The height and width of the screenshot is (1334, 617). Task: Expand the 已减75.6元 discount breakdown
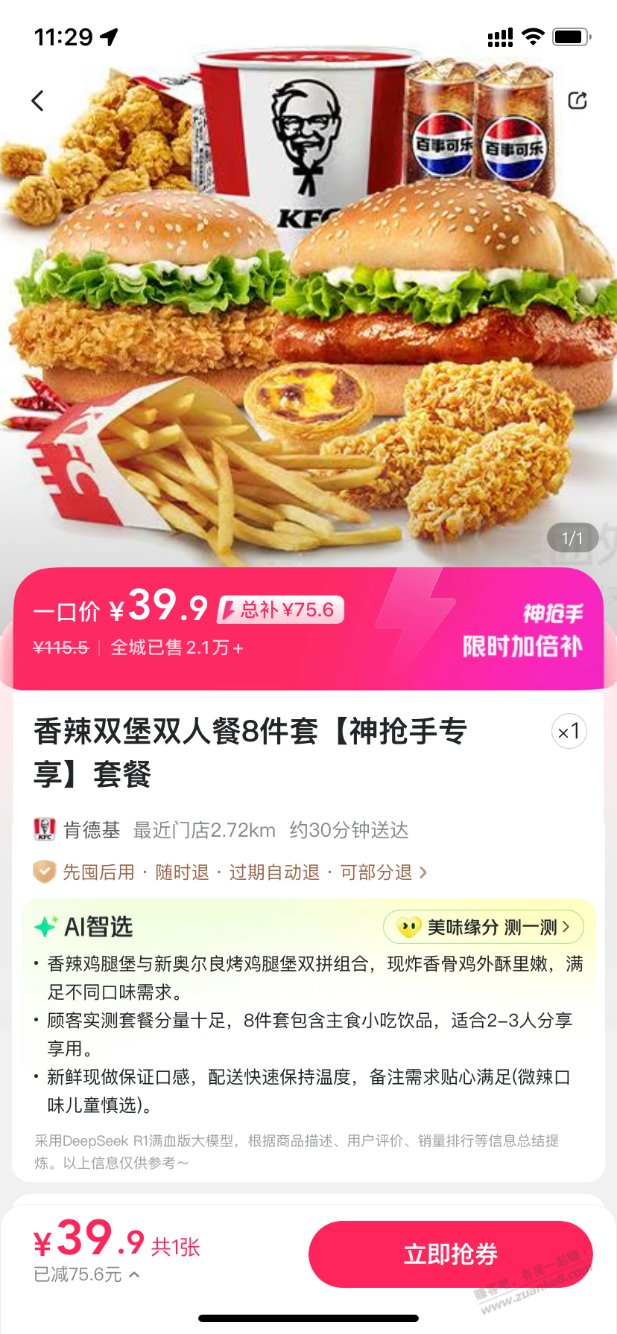tap(87, 1275)
